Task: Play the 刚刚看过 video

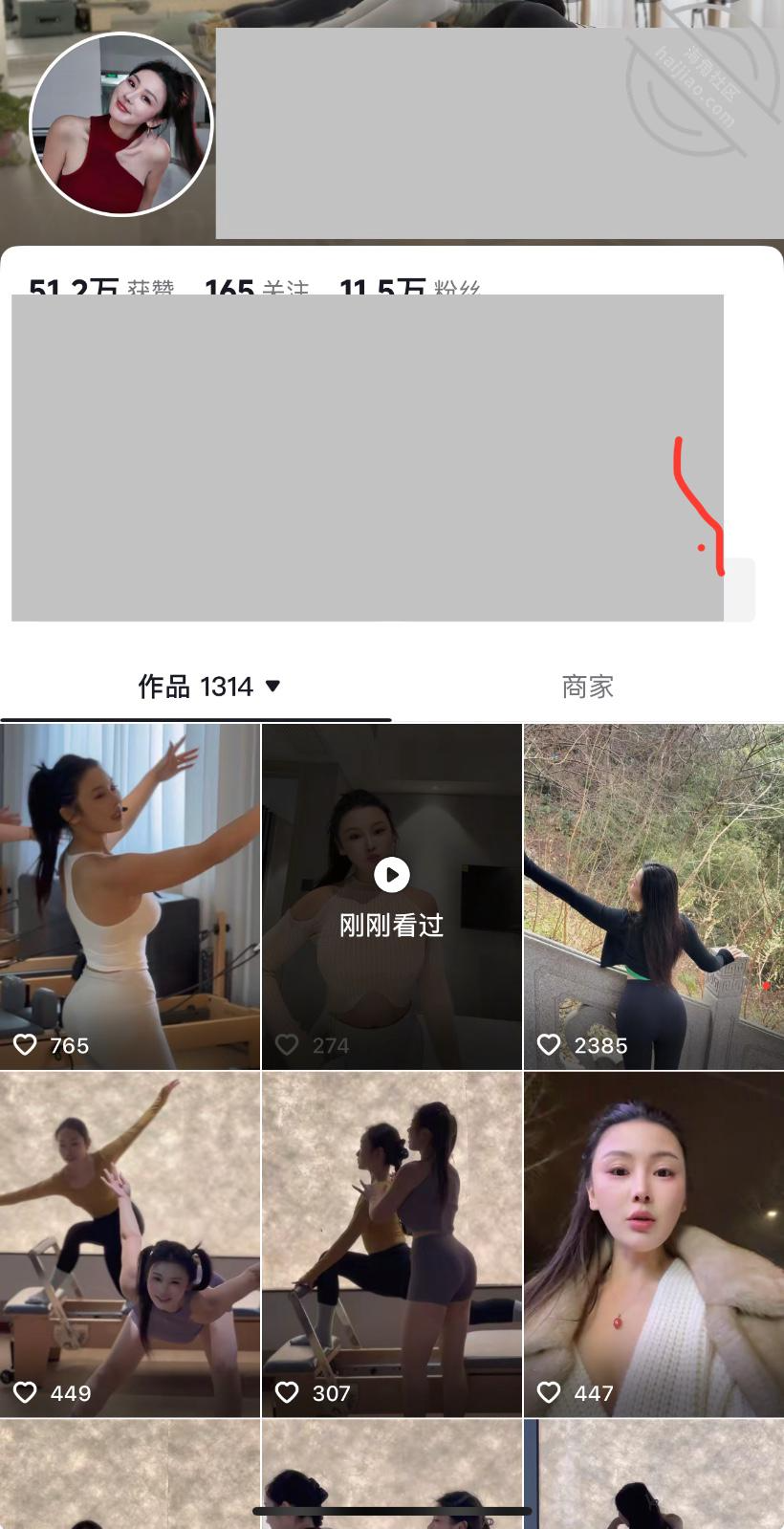Action: (x=392, y=897)
